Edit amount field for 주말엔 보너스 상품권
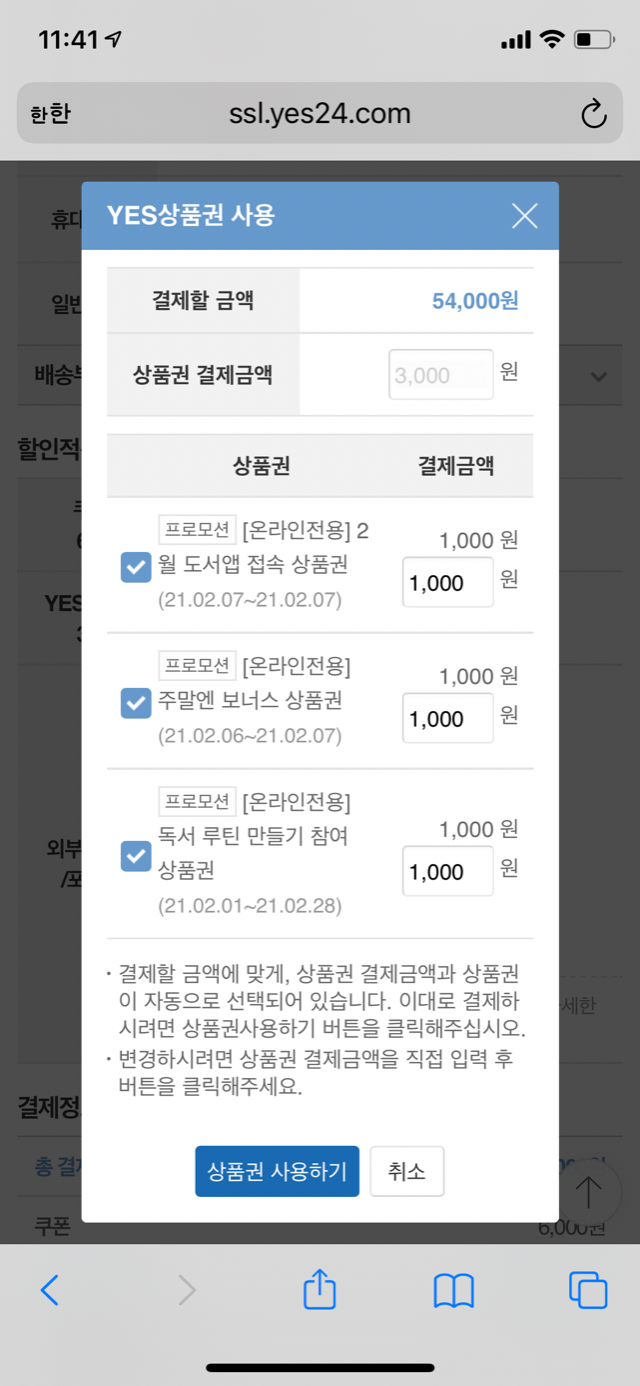This screenshot has height=1386, width=640. (447, 718)
